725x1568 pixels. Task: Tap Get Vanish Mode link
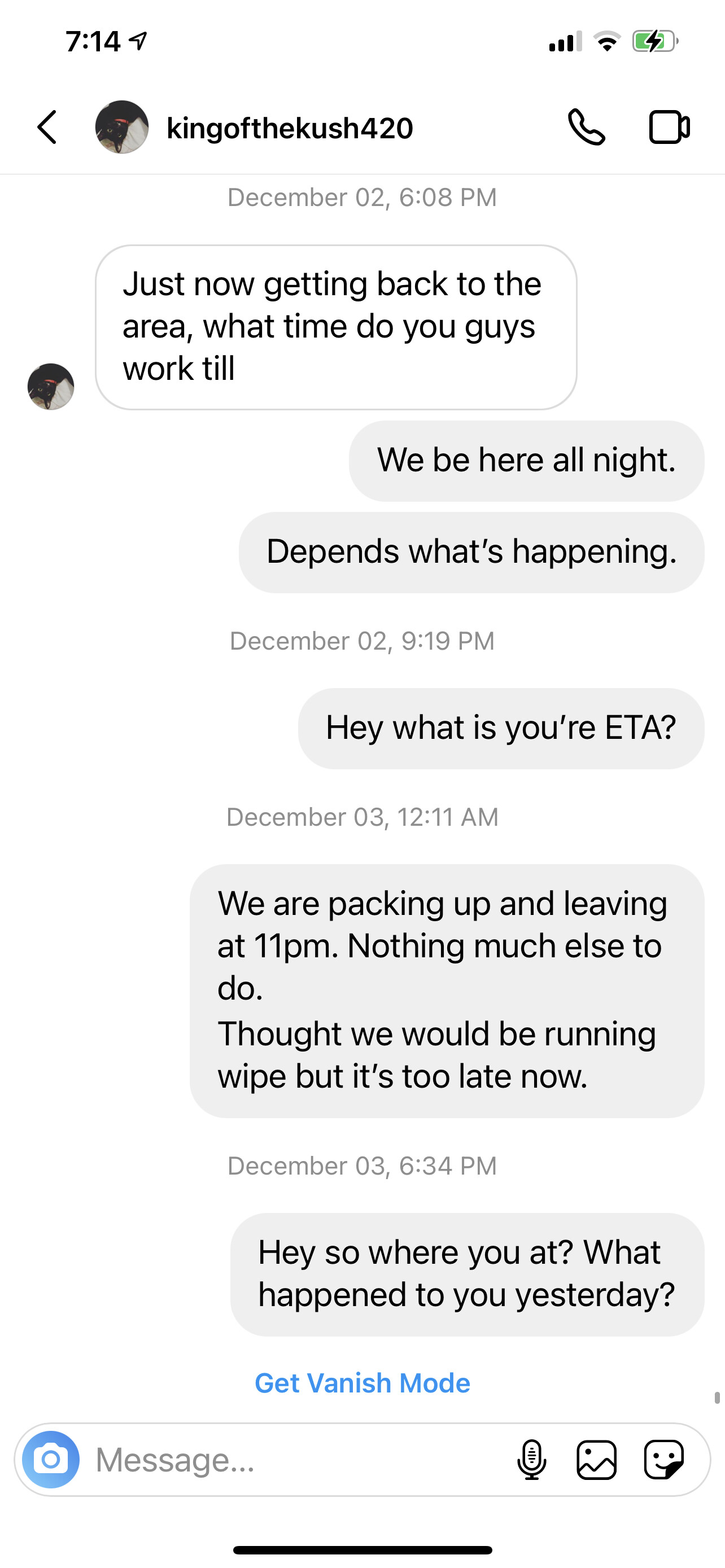tap(362, 1383)
